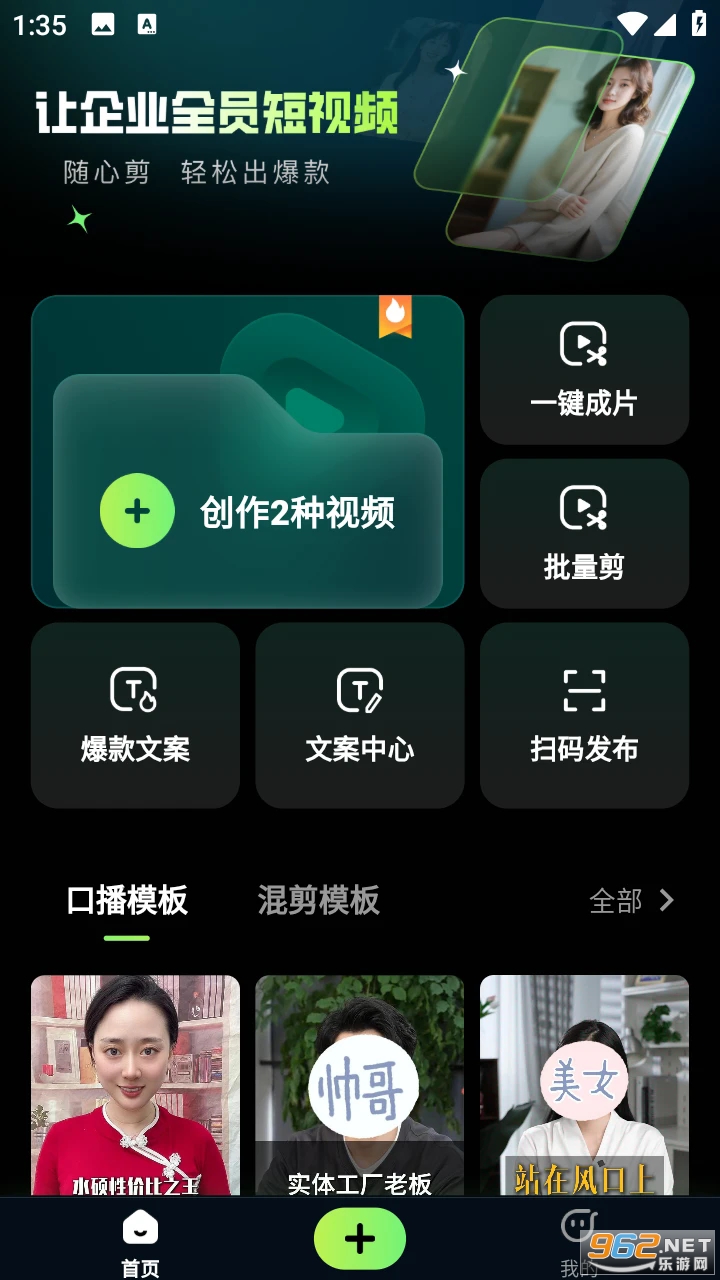Launch the 扫码发布 scan-to-publish feature
The image size is (720, 1280).
(x=584, y=715)
